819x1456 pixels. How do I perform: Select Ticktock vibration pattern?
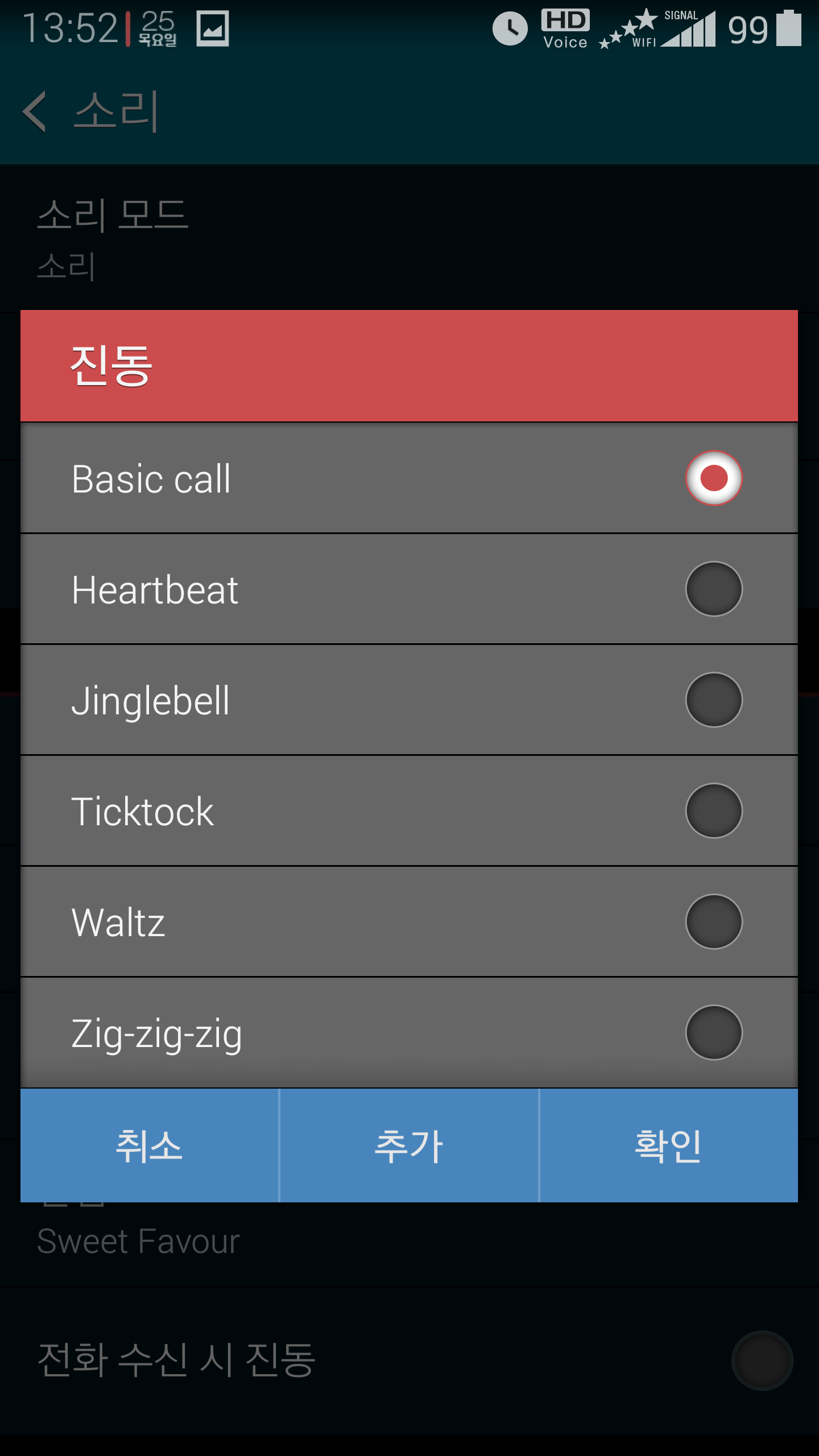[x=409, y=810]
